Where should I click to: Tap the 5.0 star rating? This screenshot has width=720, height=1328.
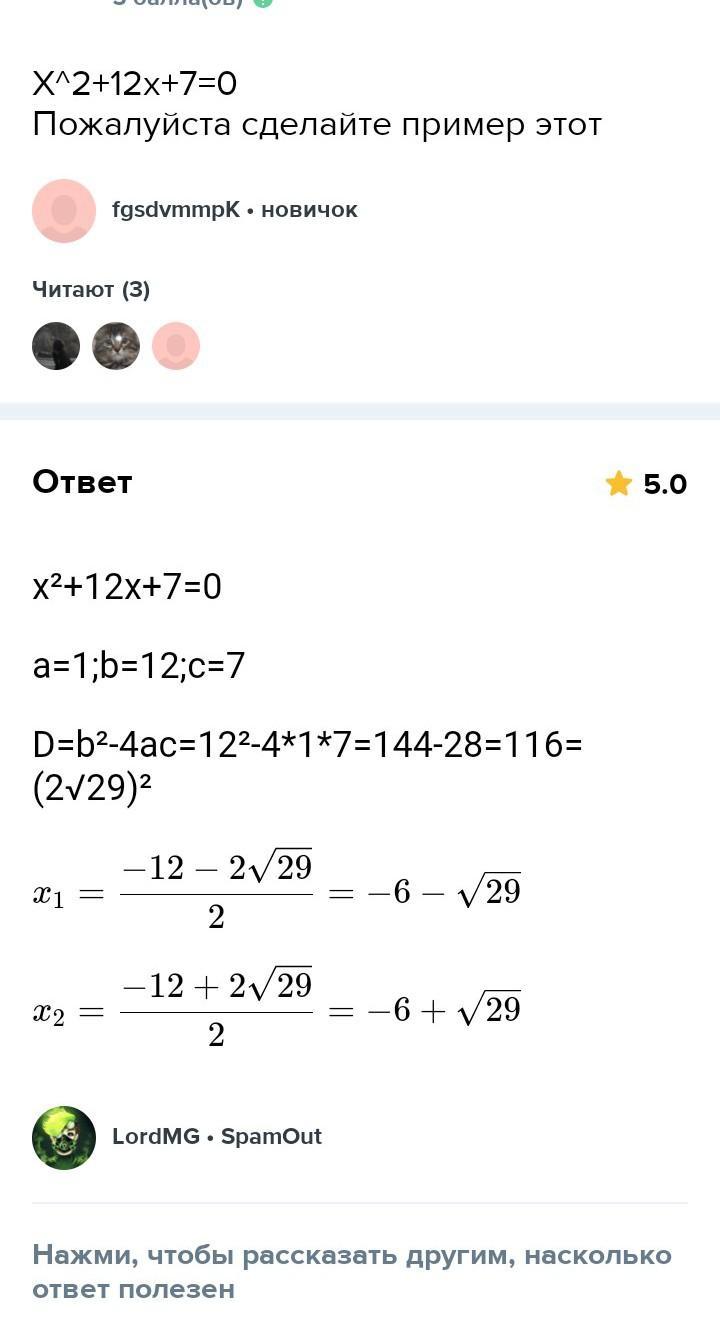pyautogui.click(x=646, y=484)
